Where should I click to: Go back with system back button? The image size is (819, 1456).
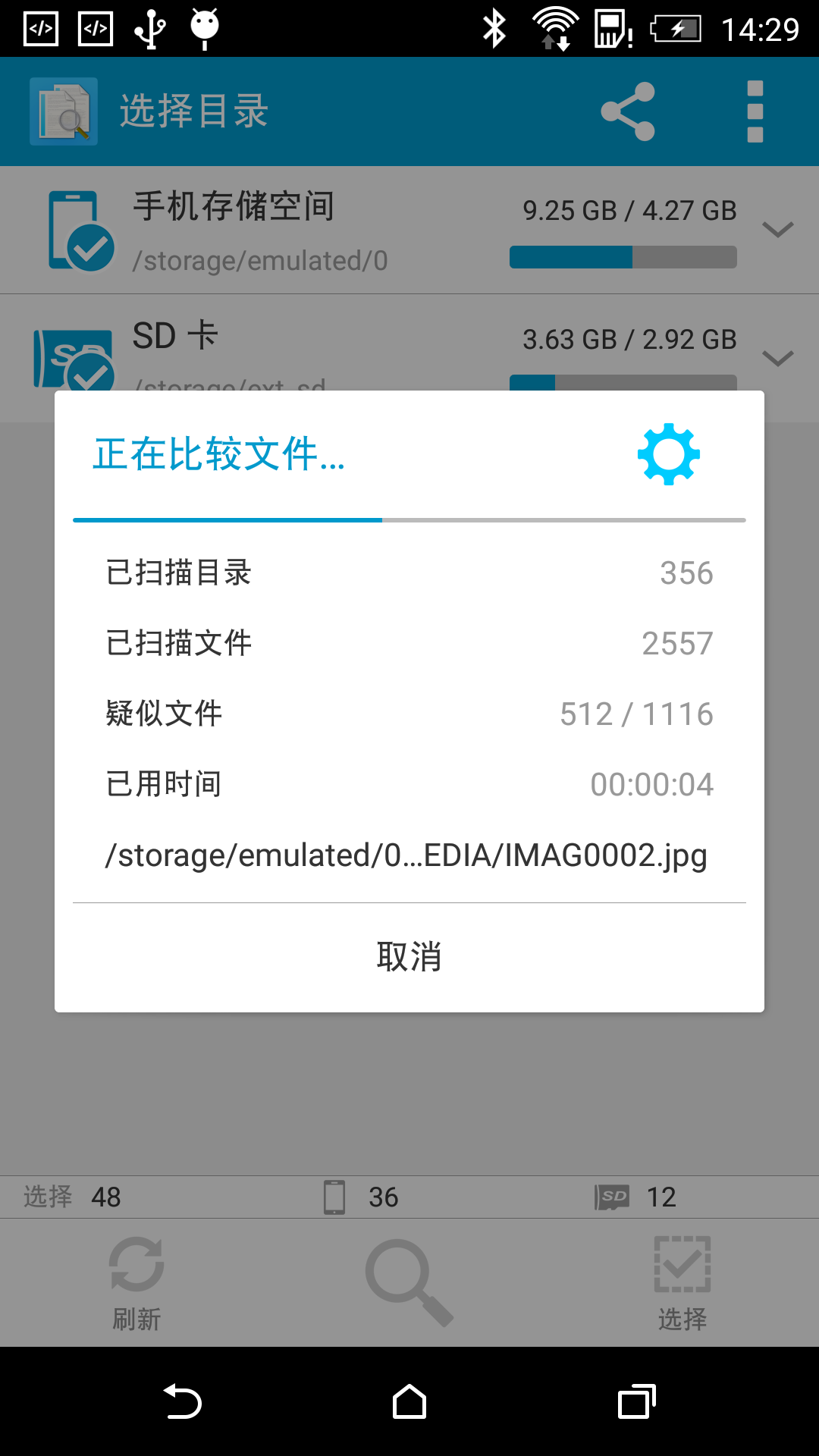click(183, 1401)
